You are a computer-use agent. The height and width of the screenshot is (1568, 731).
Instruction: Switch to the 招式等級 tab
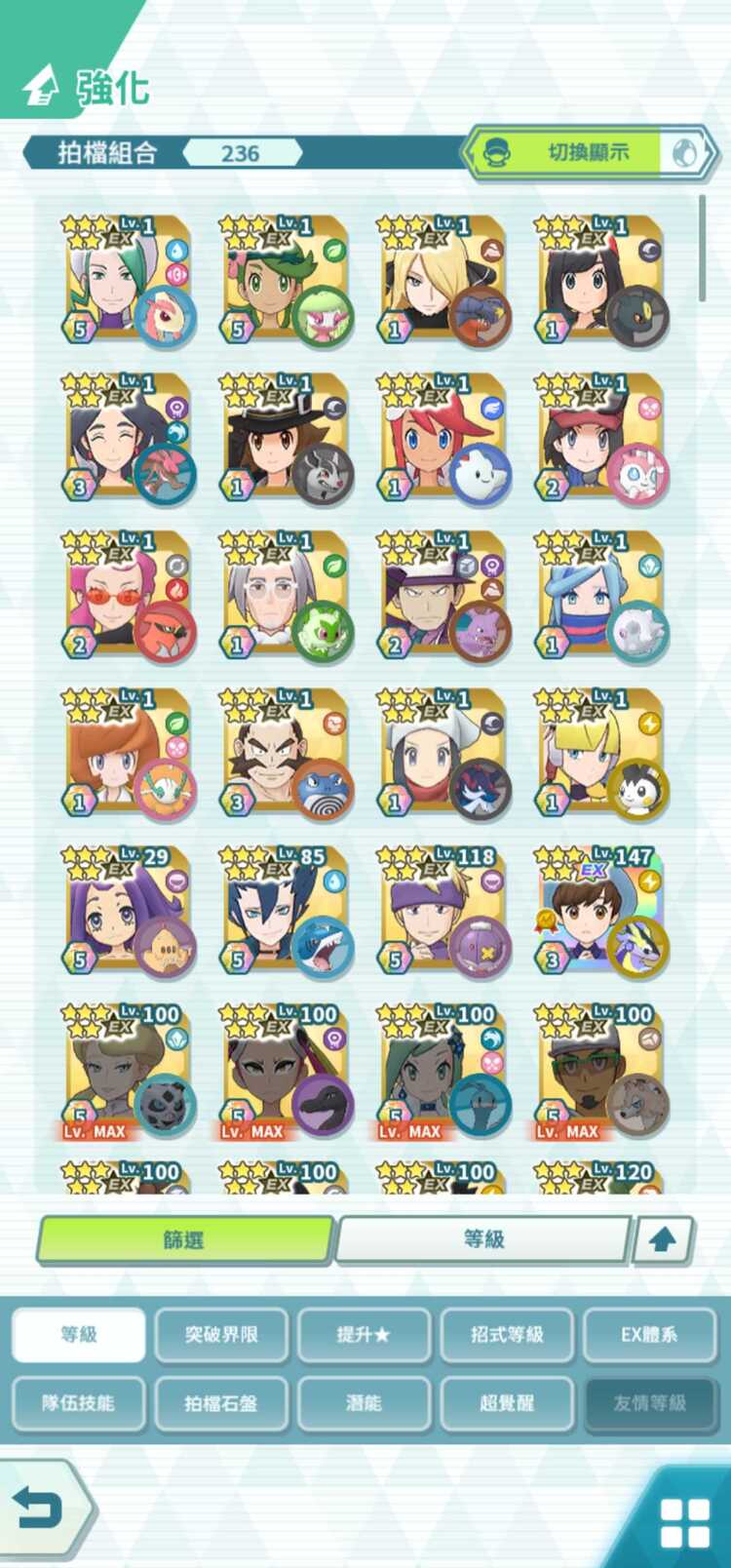(x=507, y=1334)
